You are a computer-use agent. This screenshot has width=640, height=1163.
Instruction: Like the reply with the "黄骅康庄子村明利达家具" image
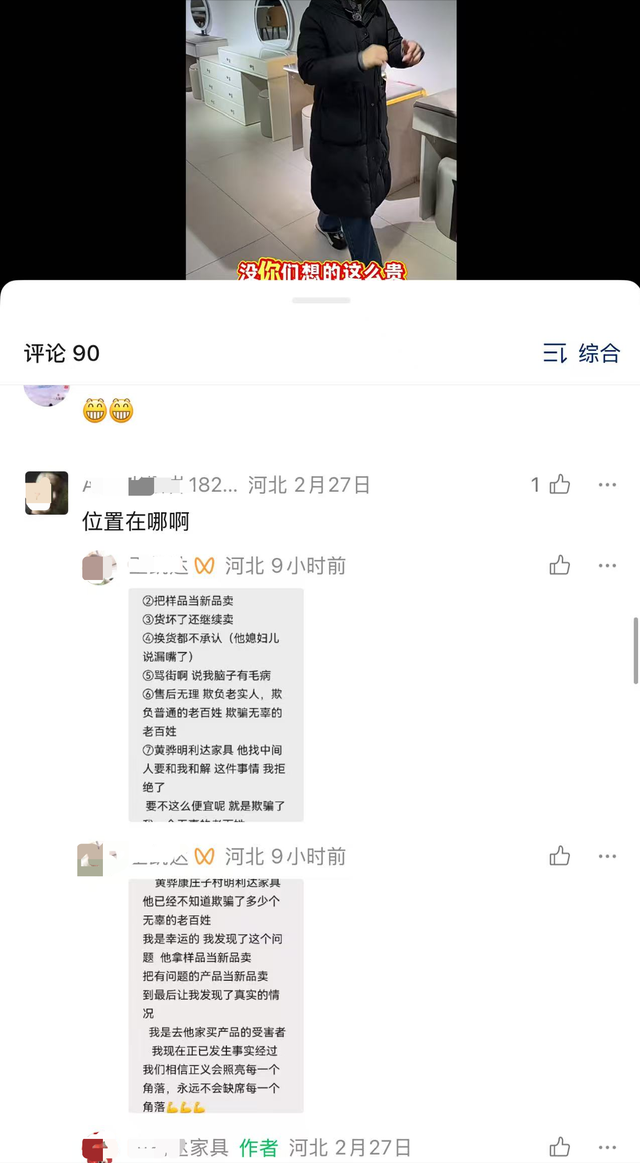click(559, 856)
